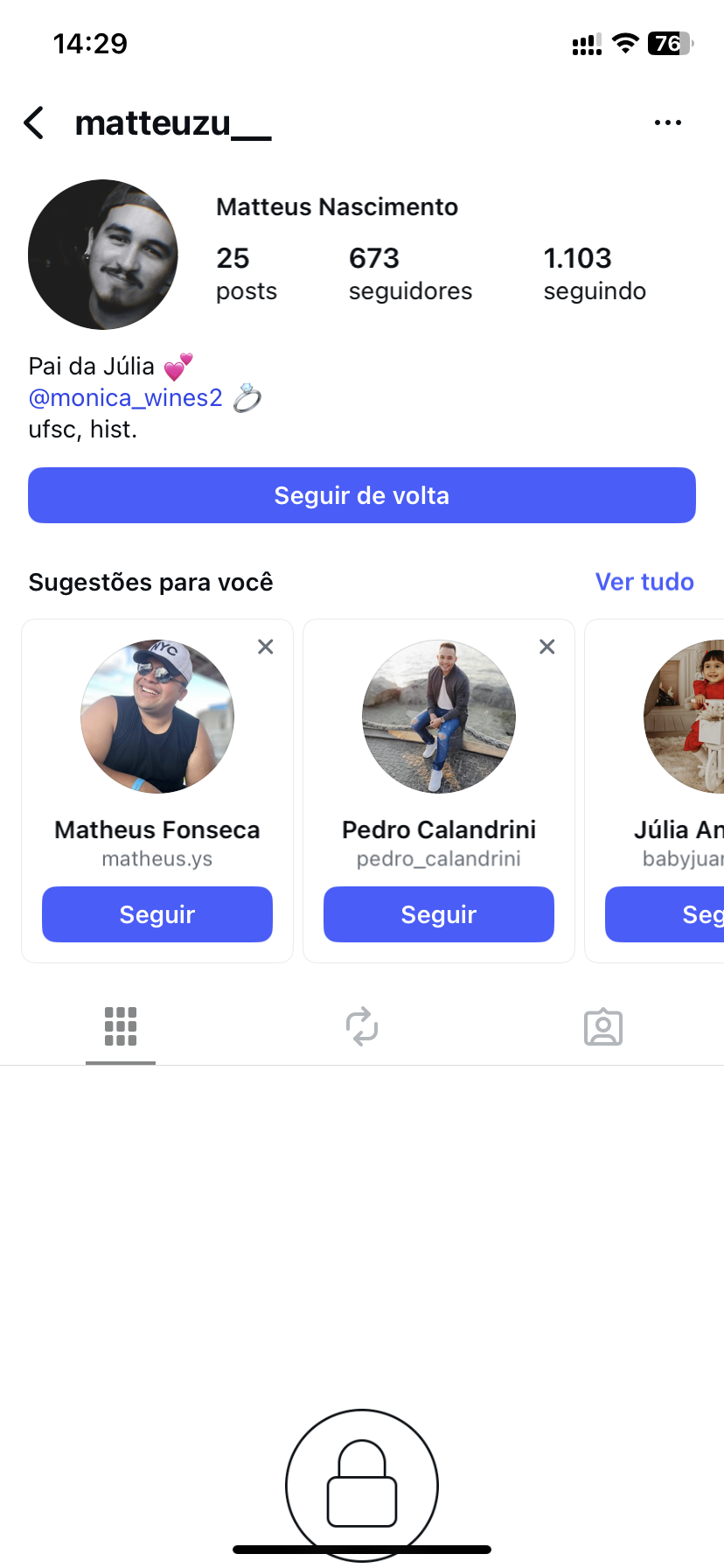Switch to the posts grid tab
The height and width of the screenshot is (1568, 724).
tap(121, 1026)
